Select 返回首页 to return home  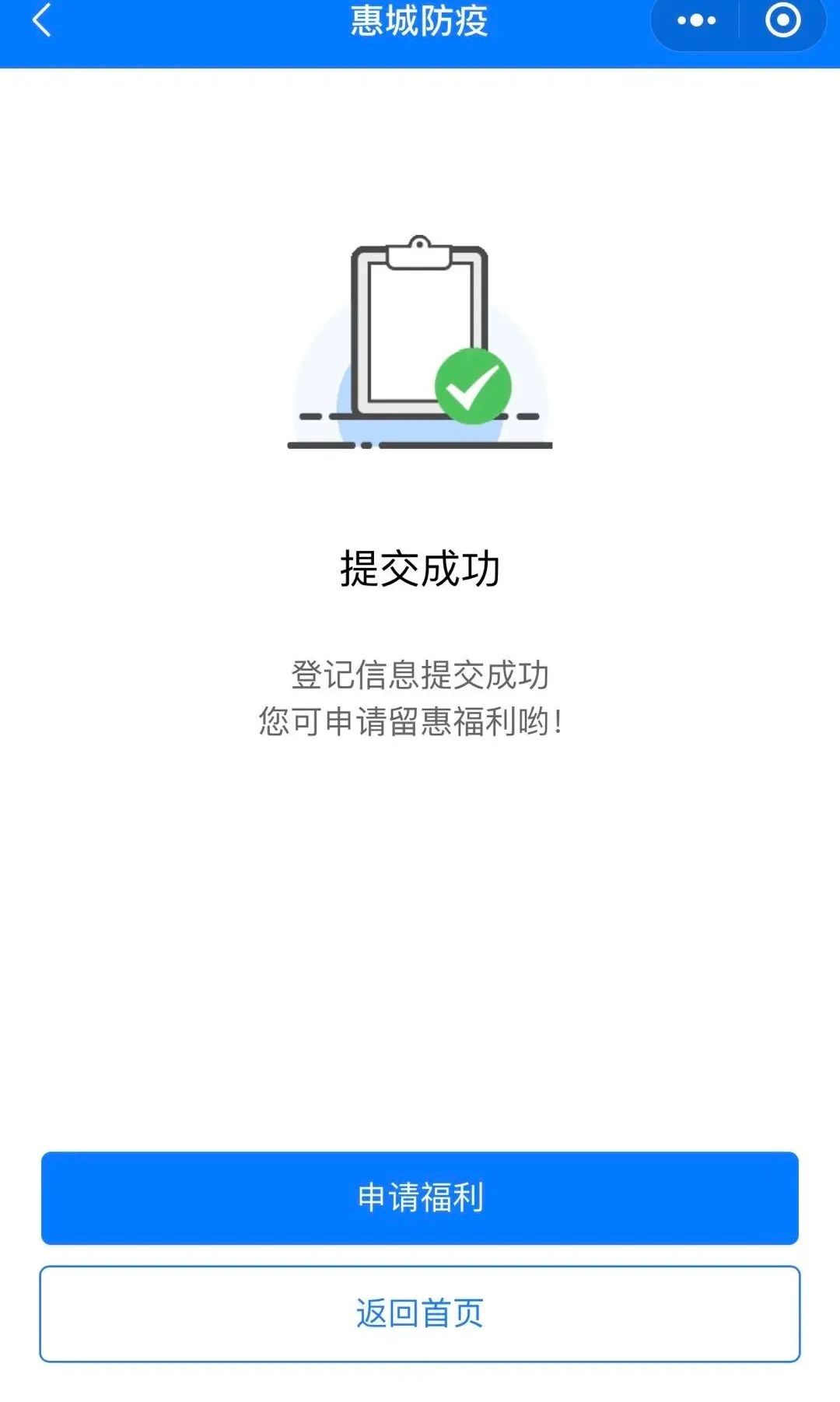click(x=420, y=1313)
